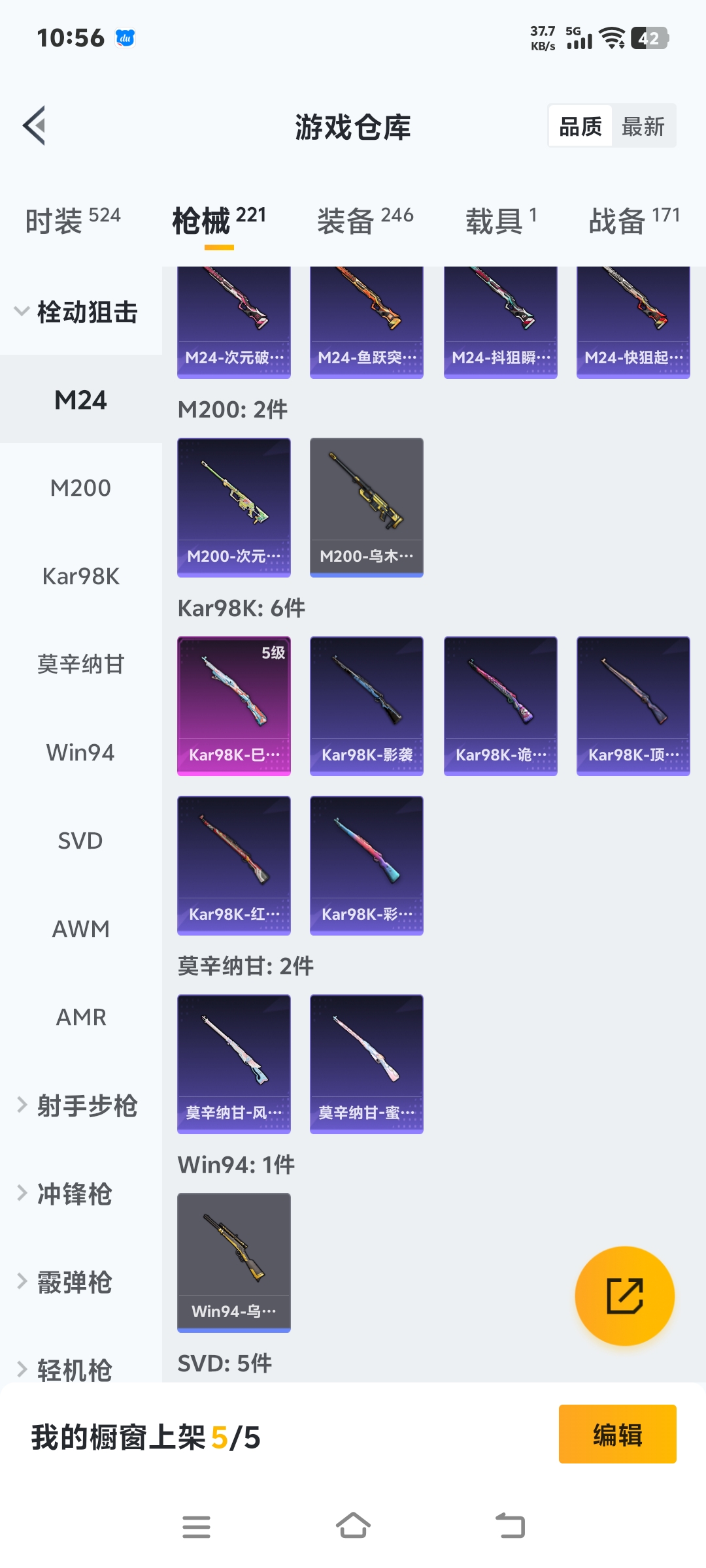Open the level 5 Kar98K-巳 skin
Screen dimensions: 706x1568
234,706
